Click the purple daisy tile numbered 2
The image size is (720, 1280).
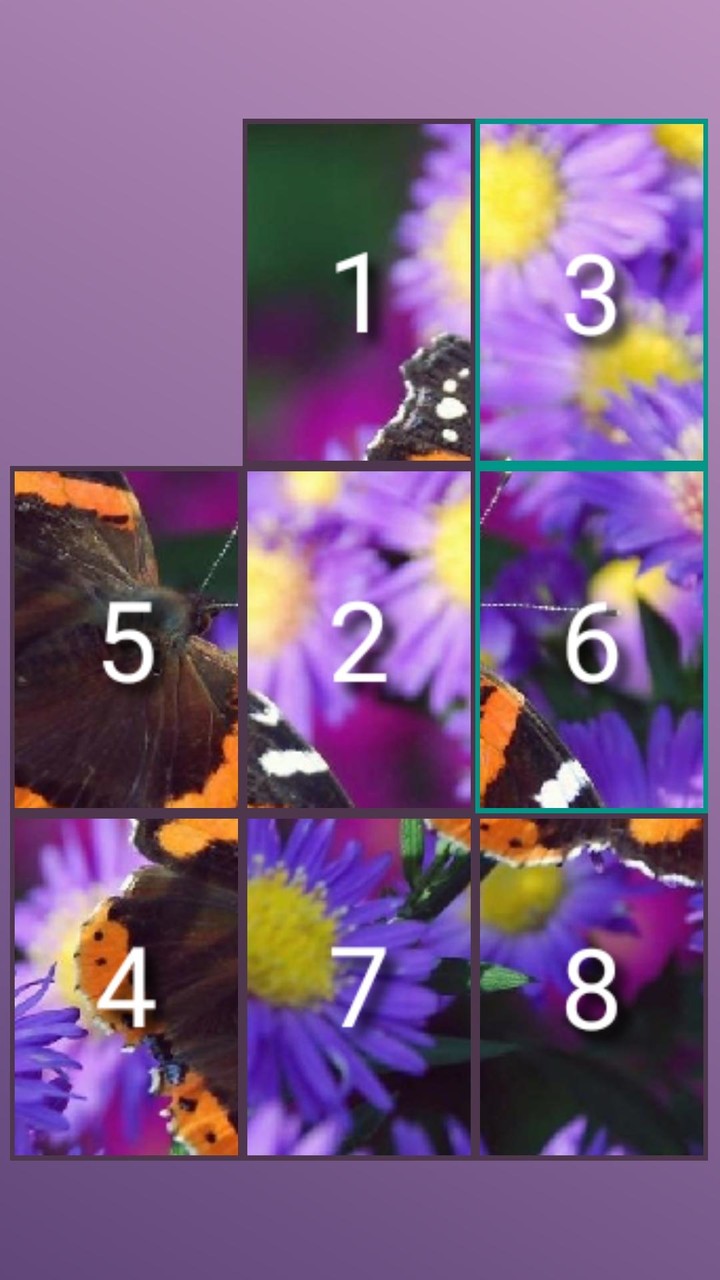[360, 640]
